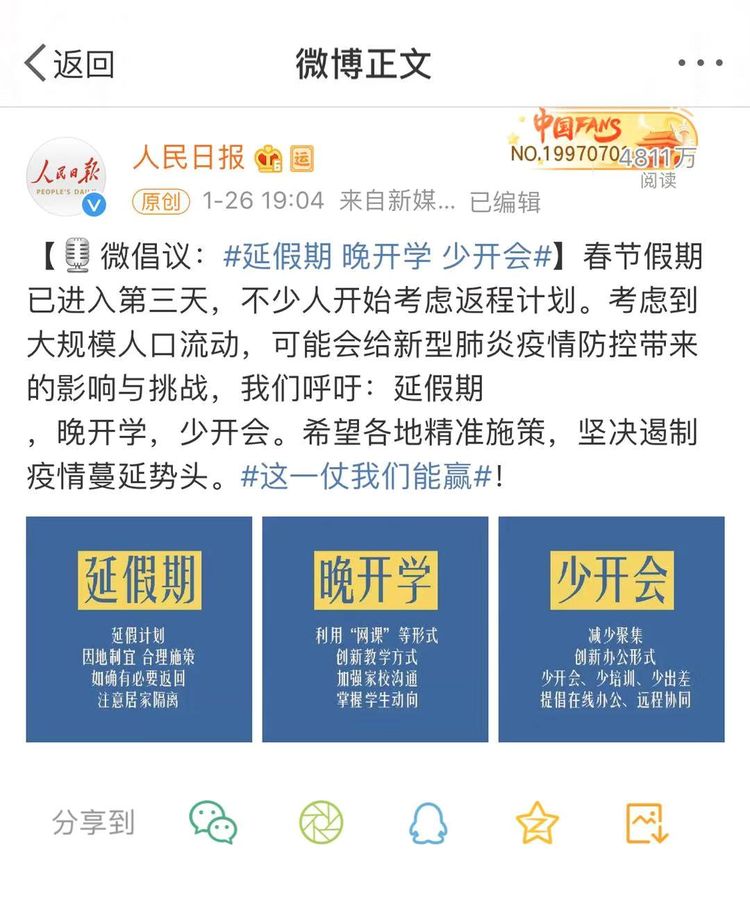Open the 人民日报 username link
Viewport: 750px width, 897px height.
[188, 157]
